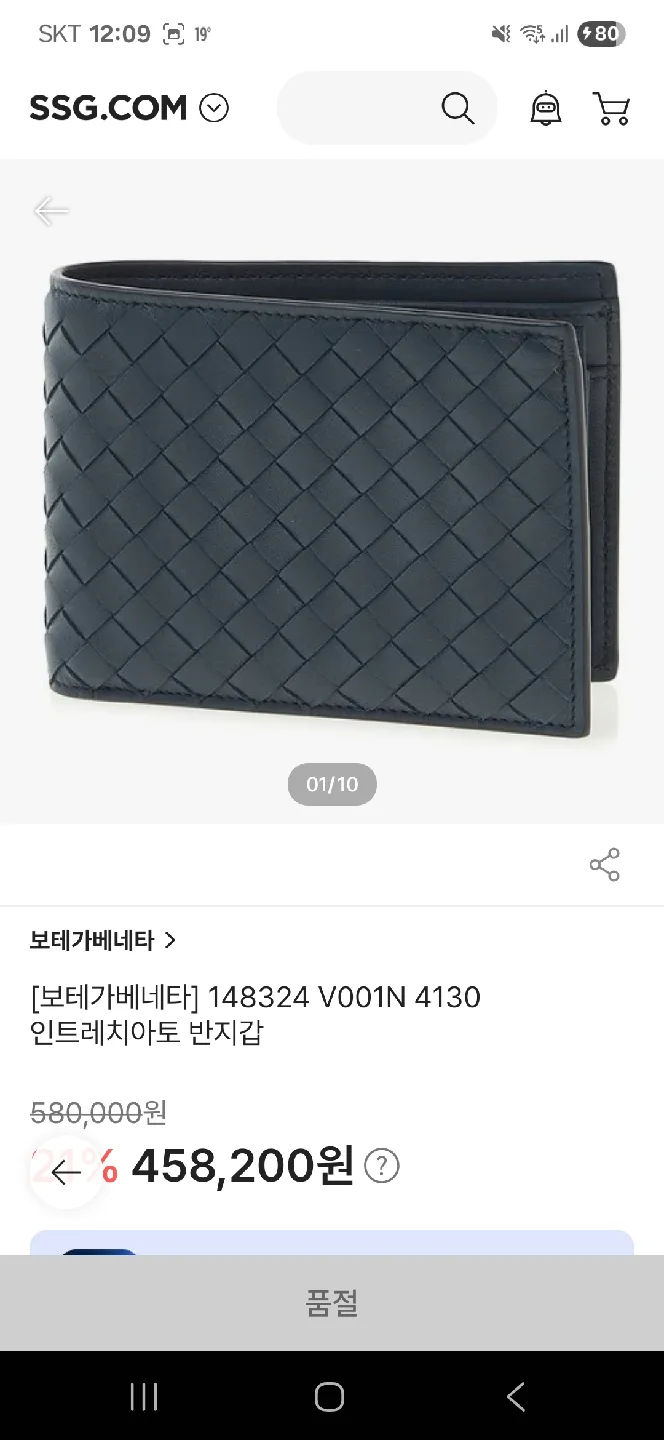Open the shopping cart
Viewport: 664px width, 1440px height.
(x=611, y=108)
